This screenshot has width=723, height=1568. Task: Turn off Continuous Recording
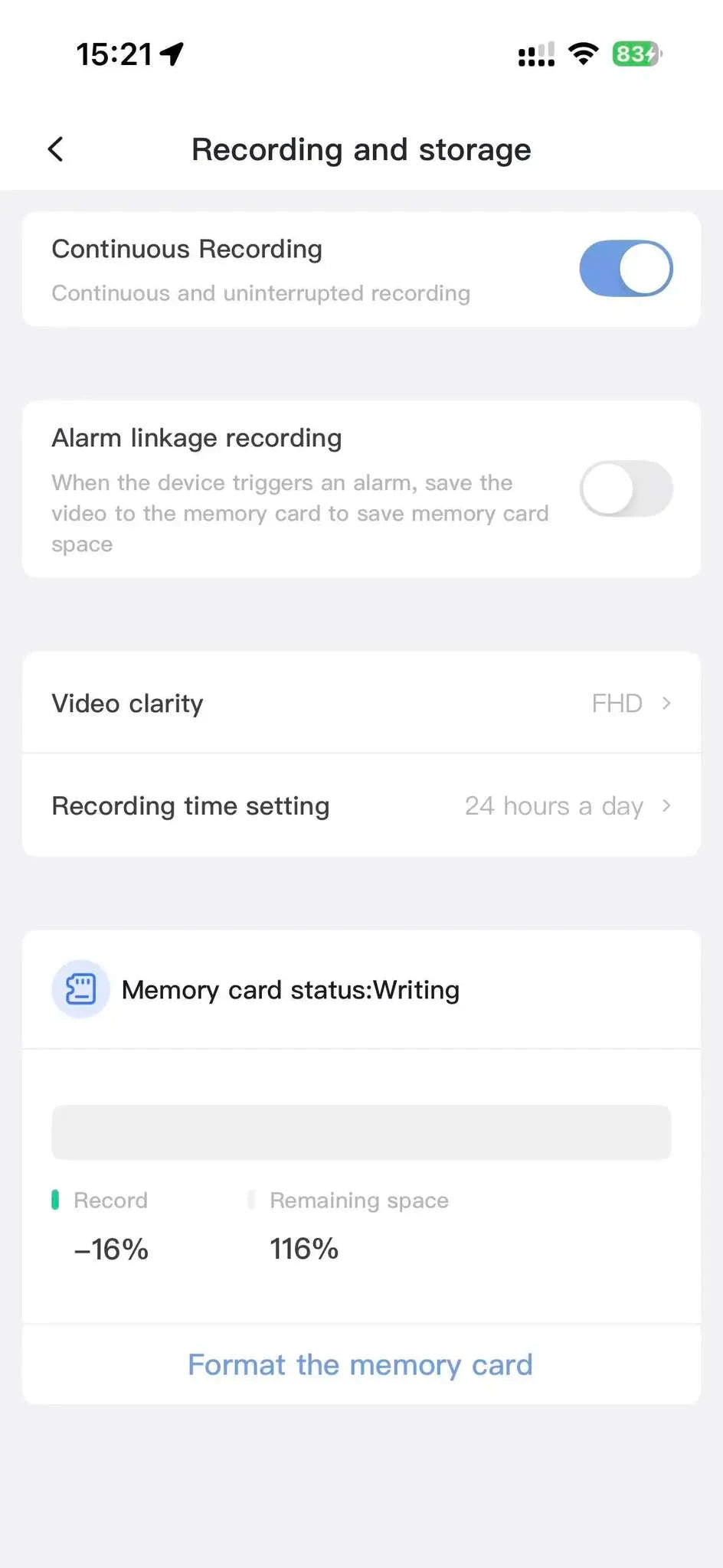[626, 269]
